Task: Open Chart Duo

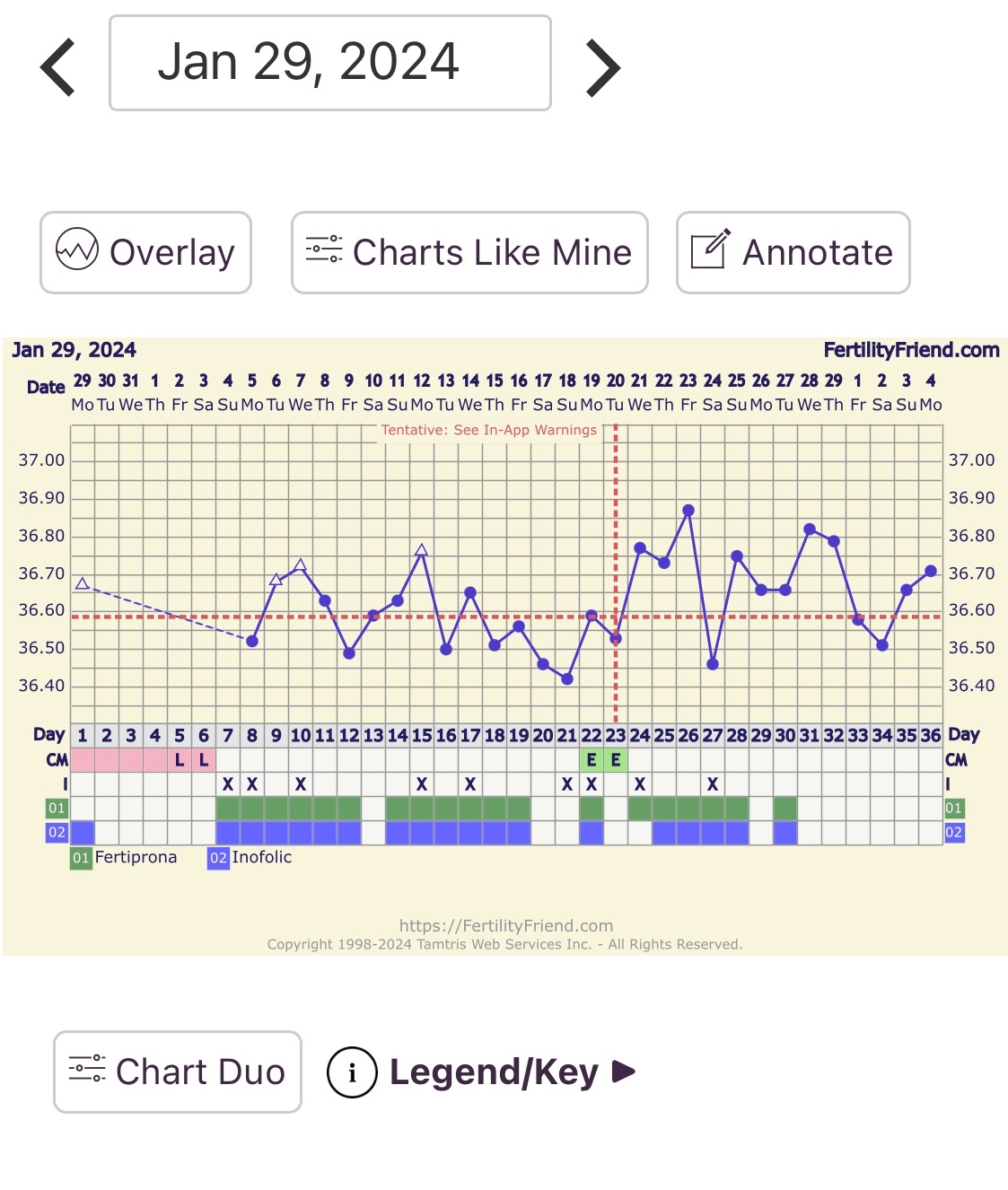Action: click(x=178, y=1072)
